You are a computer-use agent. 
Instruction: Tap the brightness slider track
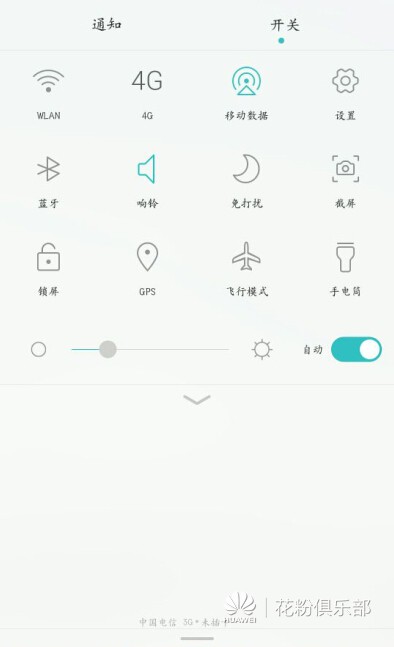coord(150,349)
